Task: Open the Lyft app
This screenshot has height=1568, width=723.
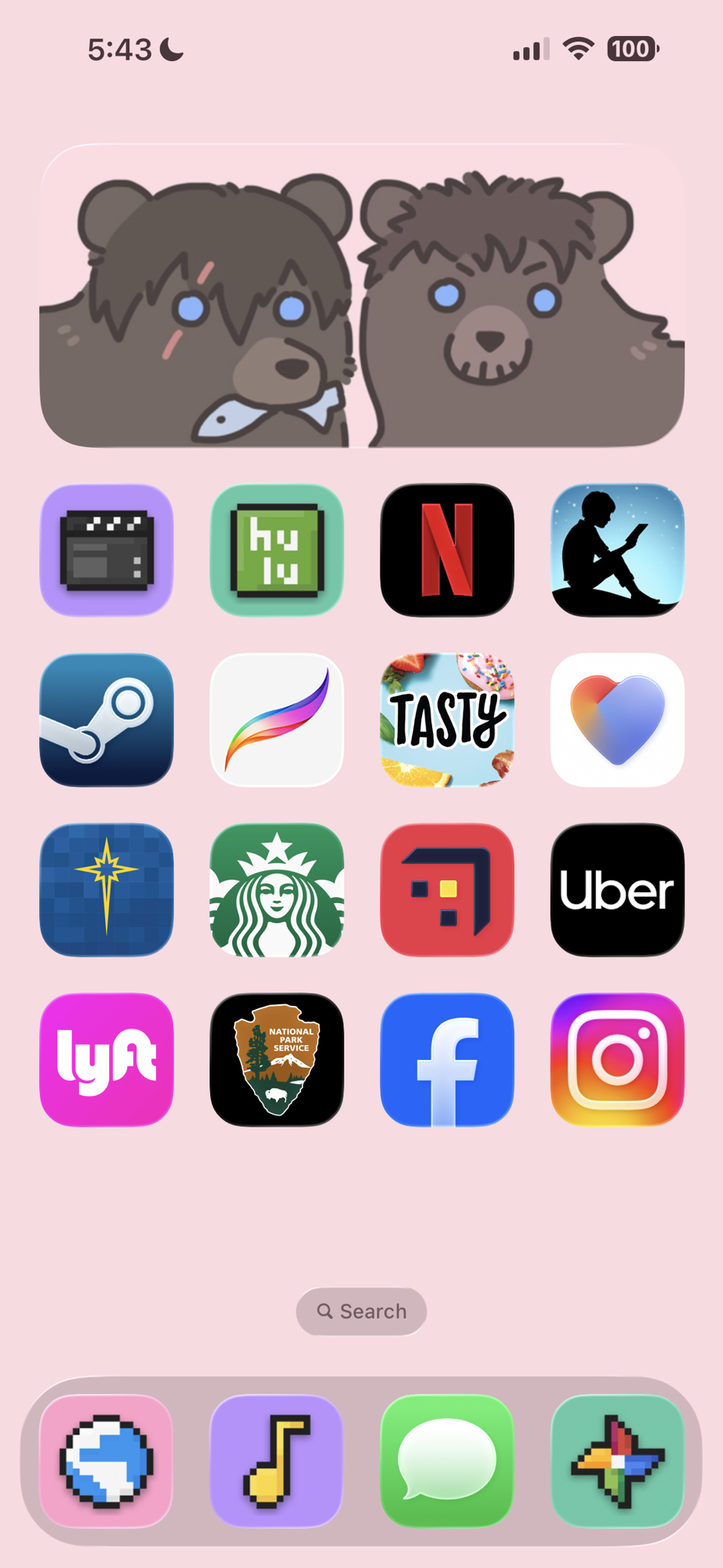Action: click(x=107, y=1060)
